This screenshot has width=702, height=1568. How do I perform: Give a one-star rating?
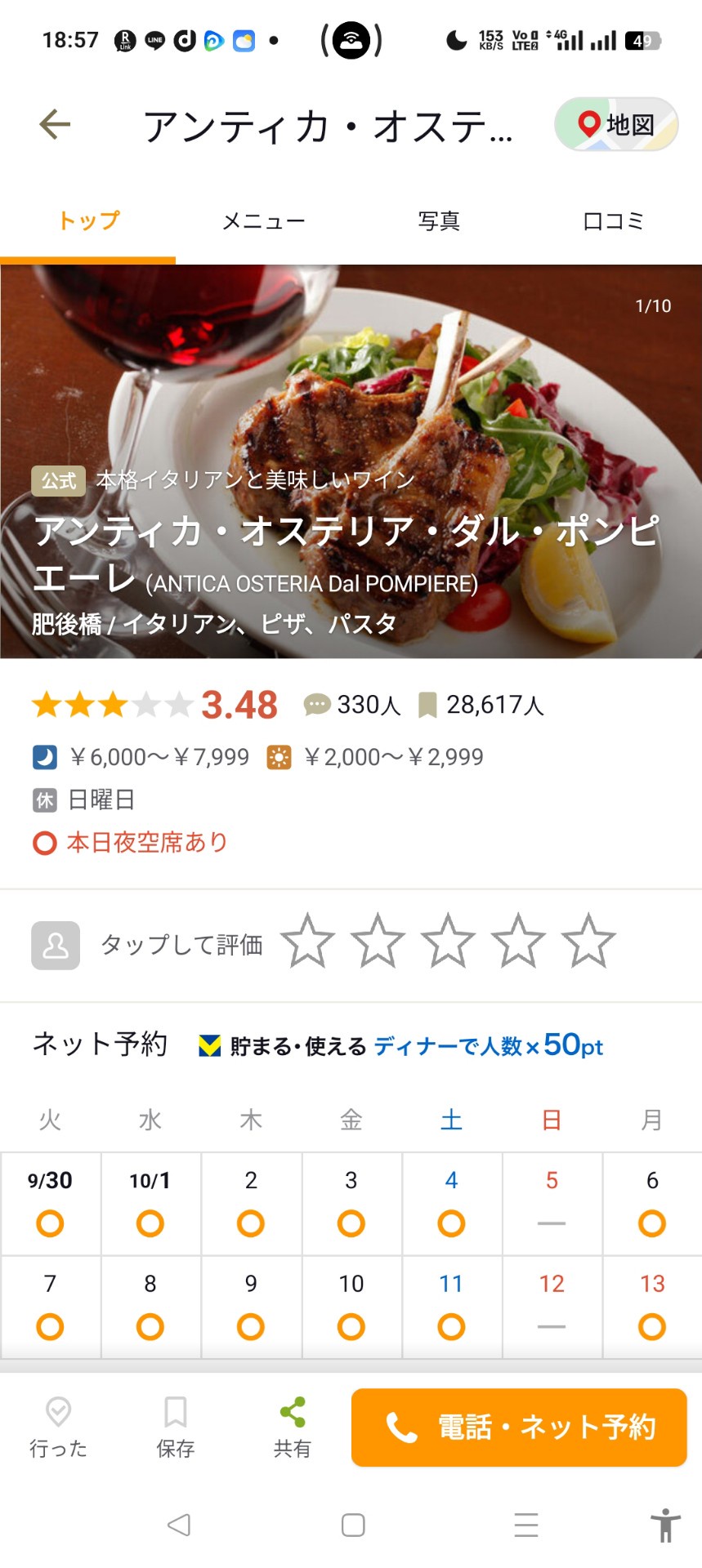[x=308, y=942]
